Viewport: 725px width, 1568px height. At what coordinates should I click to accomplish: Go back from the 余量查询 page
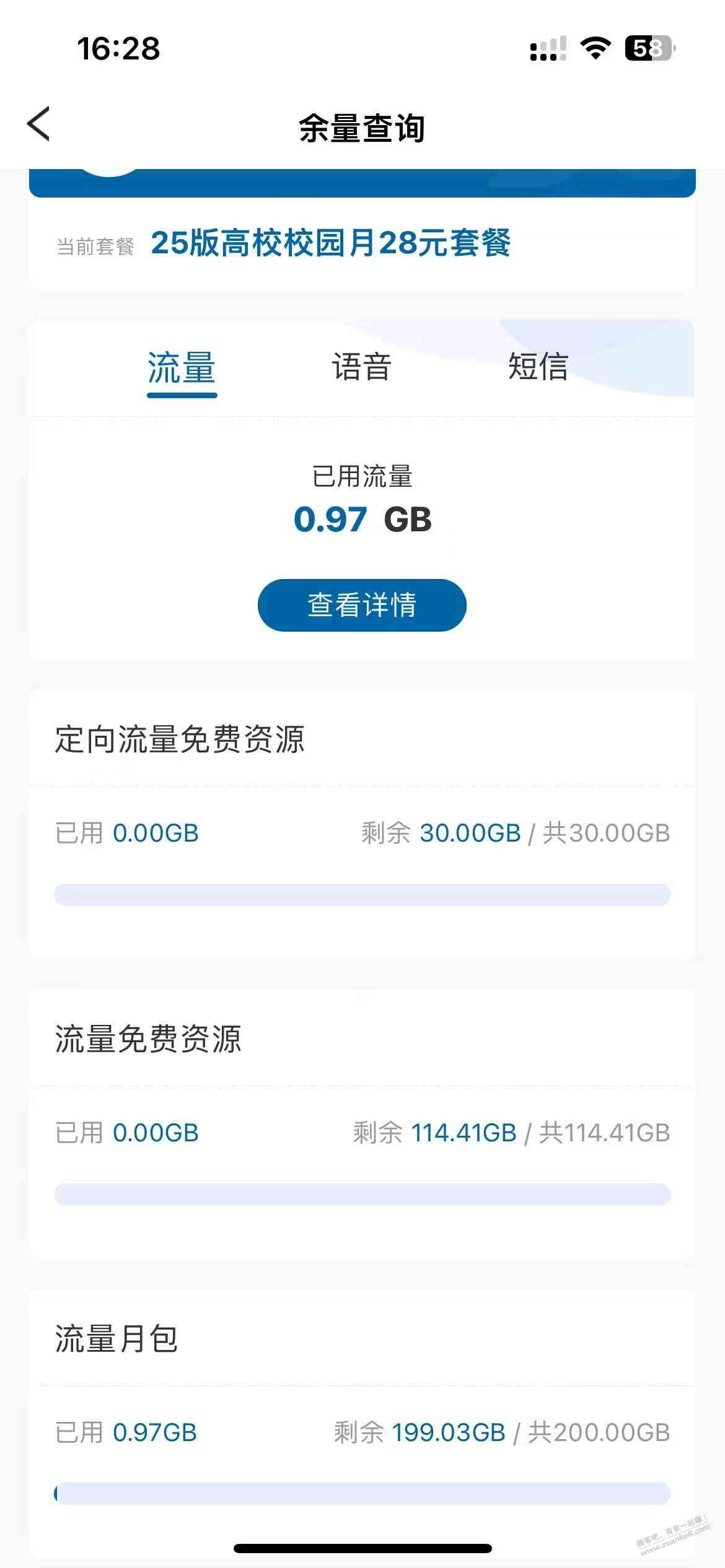click(38, 124)
